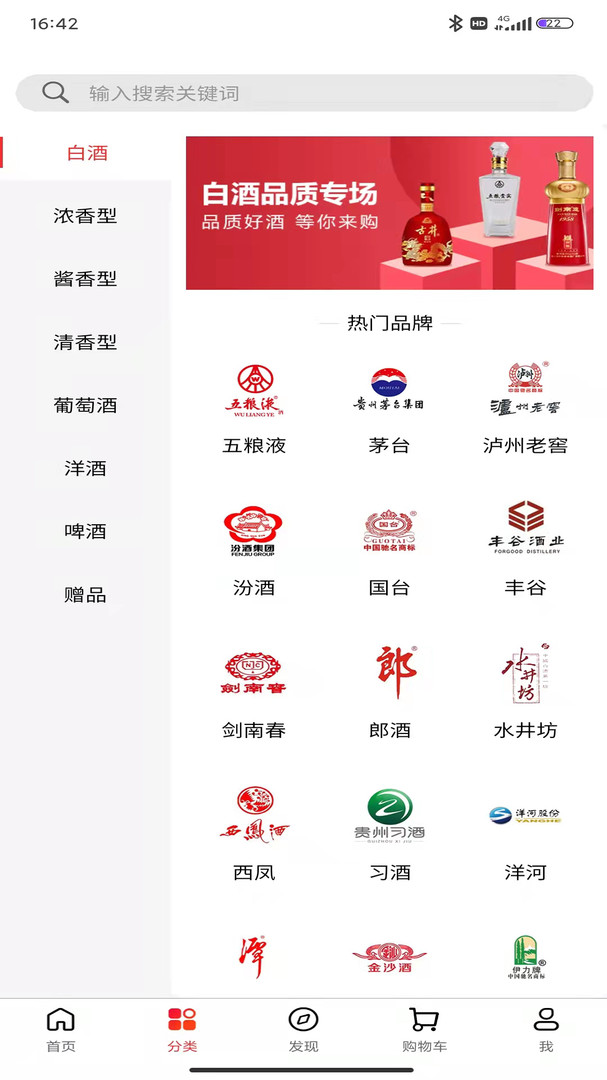View the 水井坊 brand

(x=525, y=693)
